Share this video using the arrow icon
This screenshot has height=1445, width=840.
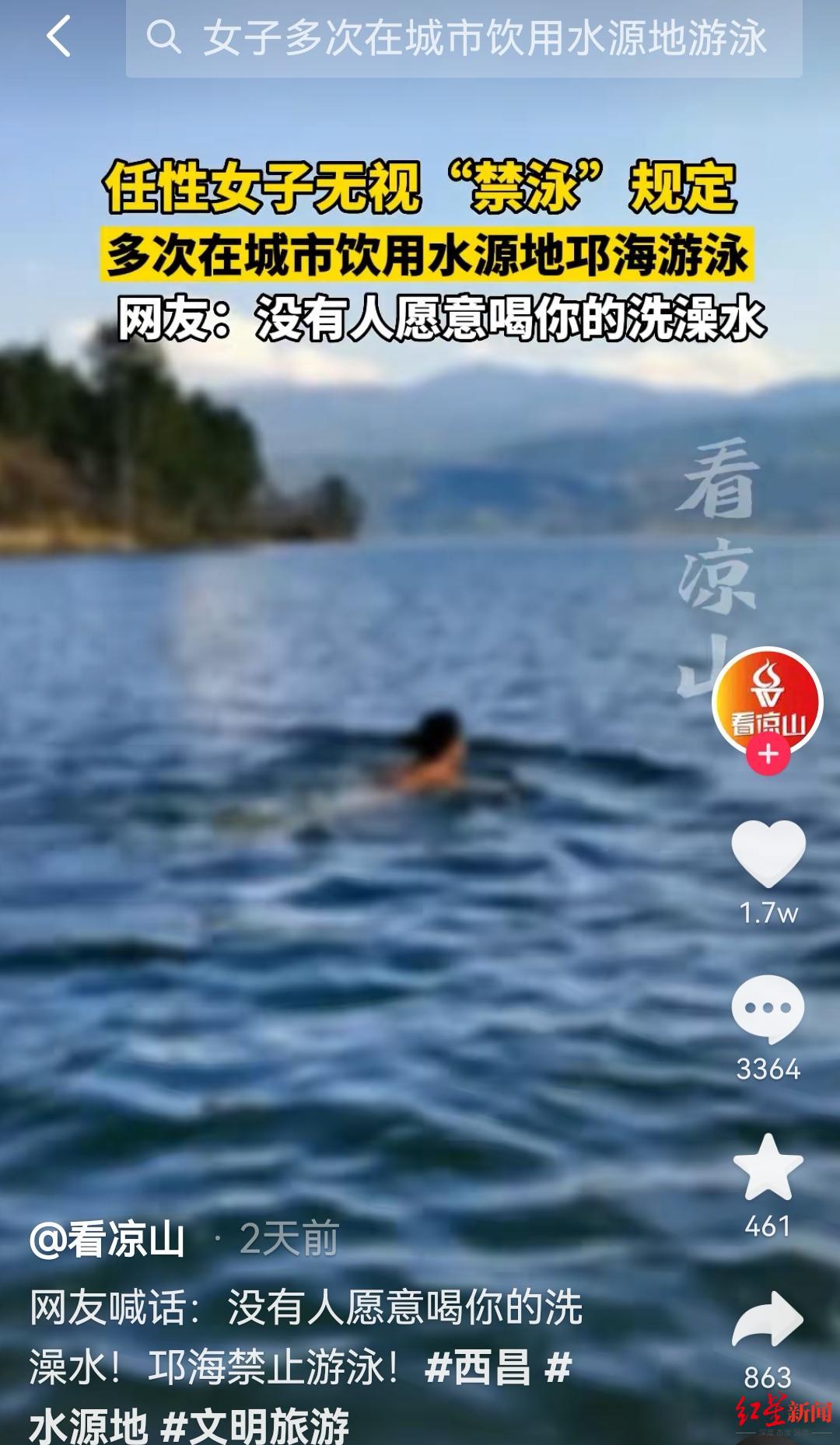(x=768, y=1321)
